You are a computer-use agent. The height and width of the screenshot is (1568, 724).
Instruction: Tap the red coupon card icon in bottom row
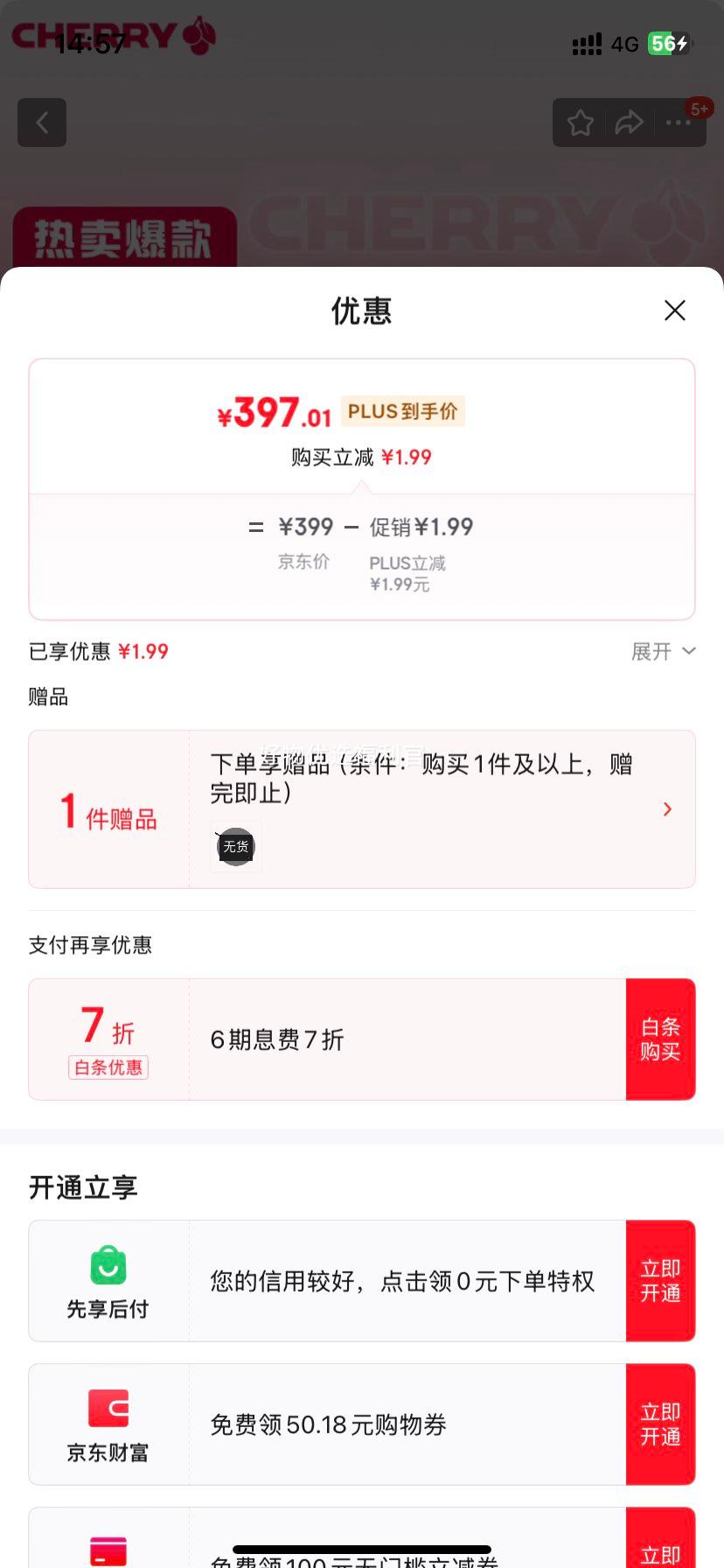tap(108, 1550)
